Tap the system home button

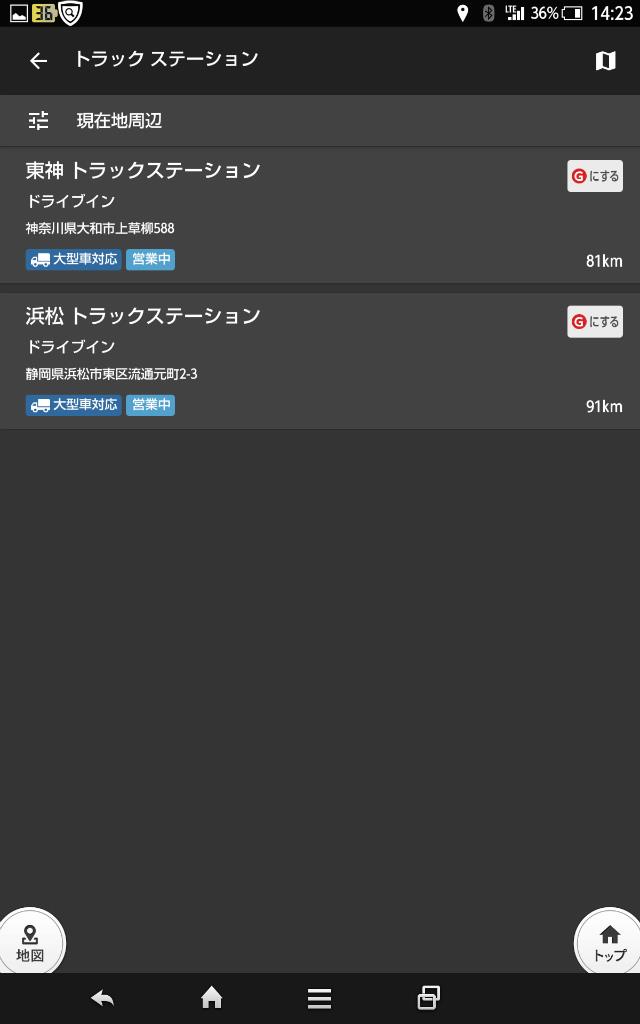[x=212, y=998]
